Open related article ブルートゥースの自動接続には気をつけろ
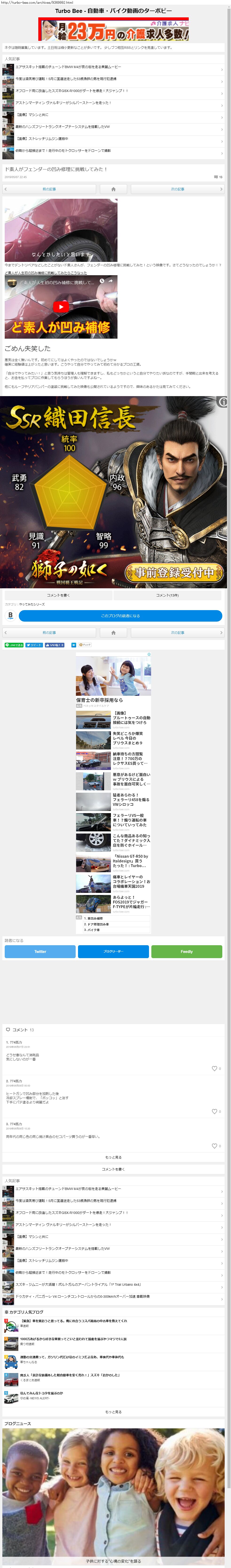This screenshot has width=231, height=1568. pos(130,718)
